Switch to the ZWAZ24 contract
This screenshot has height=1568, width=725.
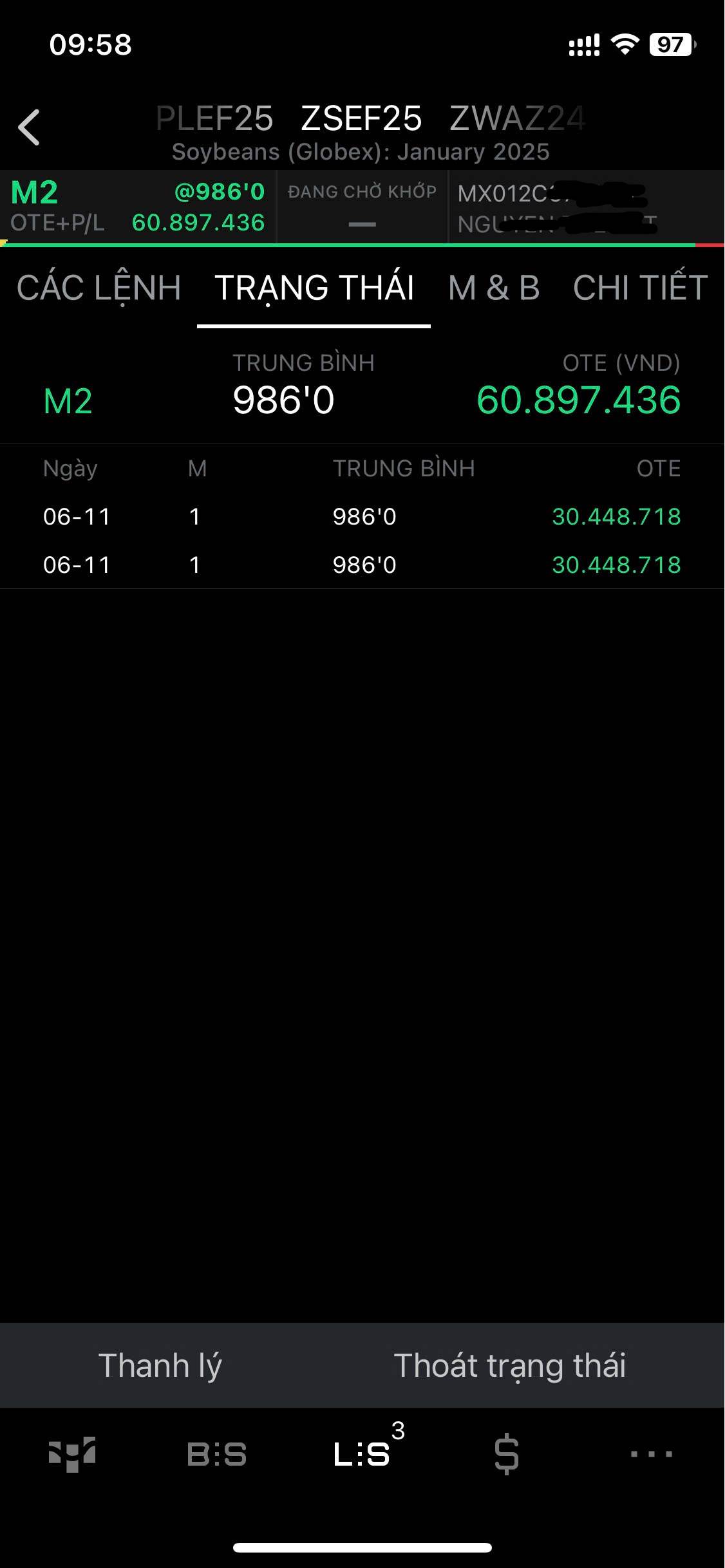tap(518, 118)
